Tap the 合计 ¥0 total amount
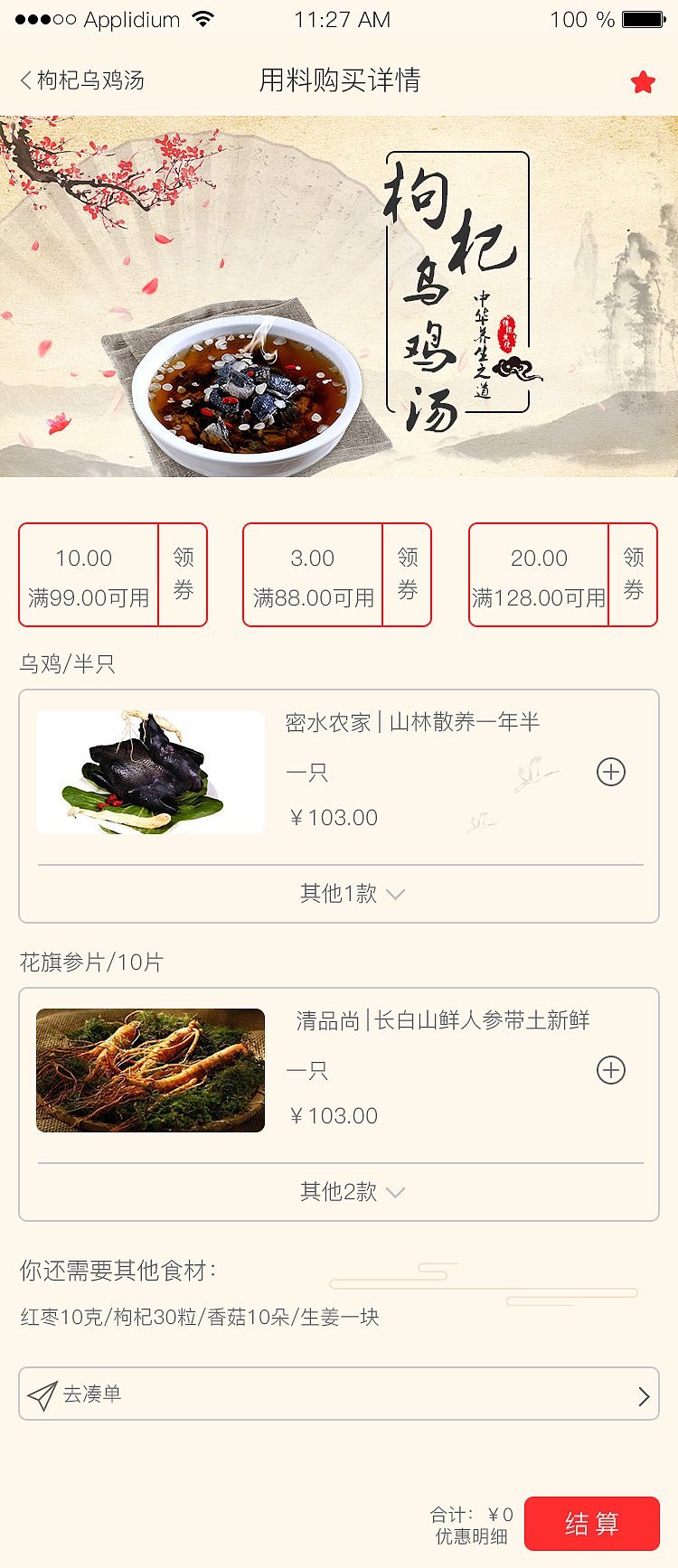The width and height of the screenshot is (678, 1568). tap(472, 1516)
